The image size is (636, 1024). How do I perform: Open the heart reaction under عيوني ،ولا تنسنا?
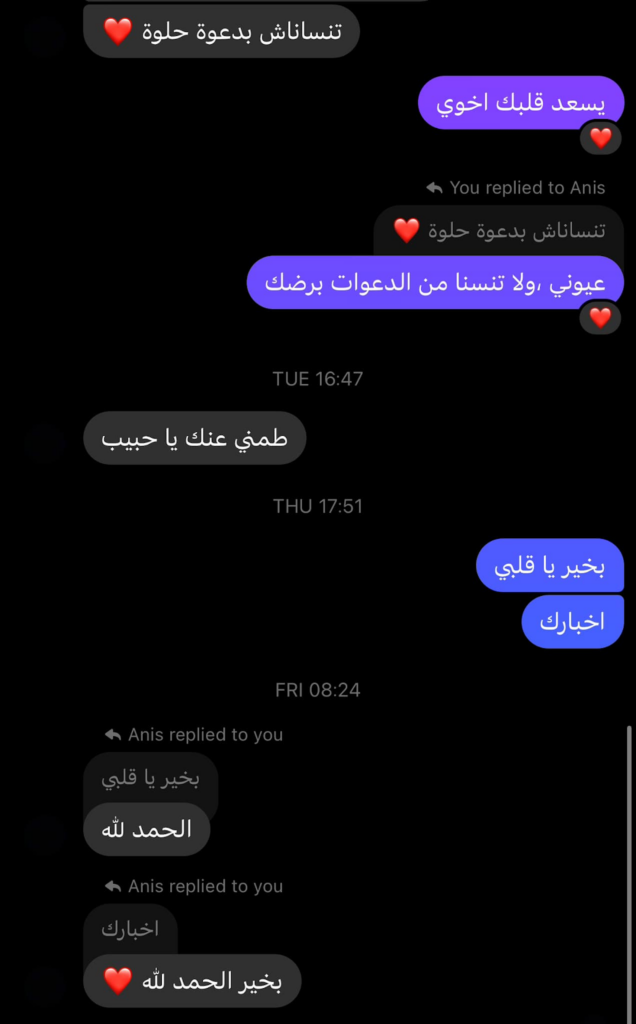600,318
